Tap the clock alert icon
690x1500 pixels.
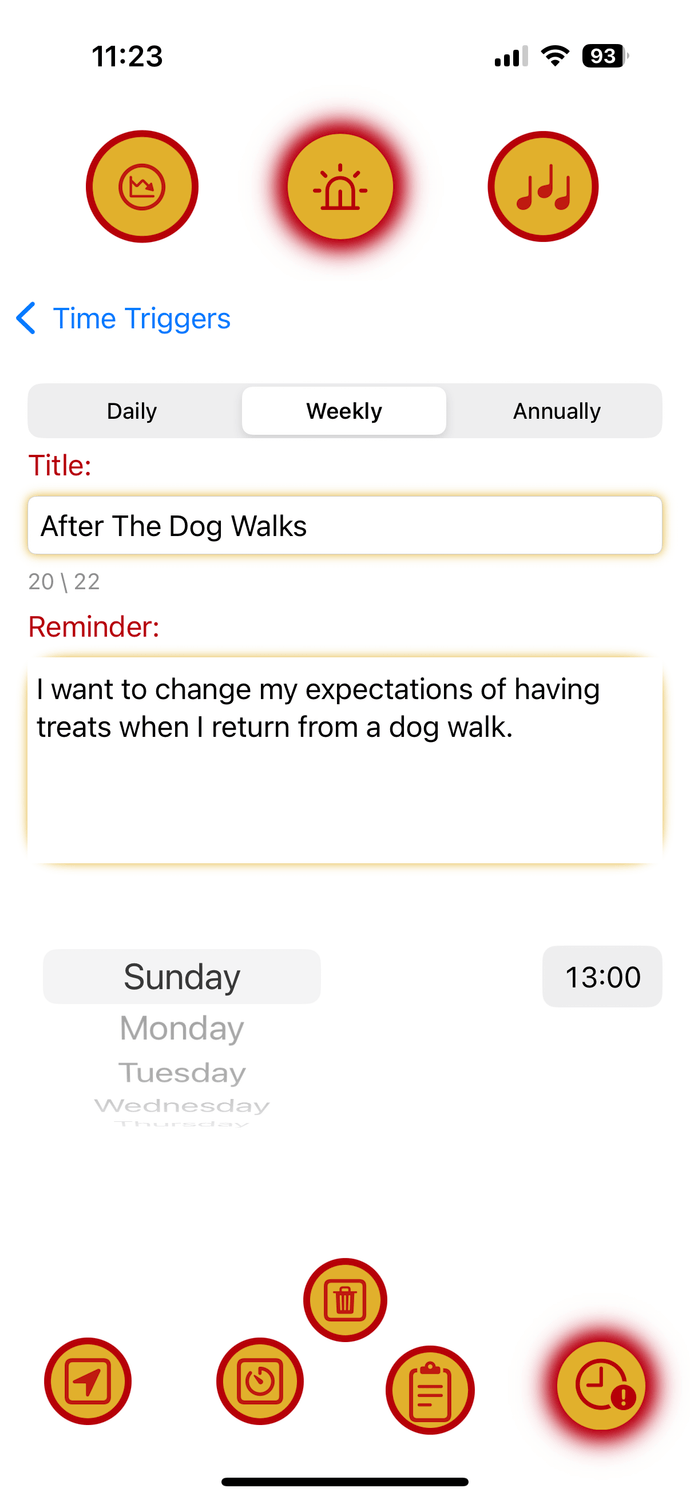[x=602, y=1386]
